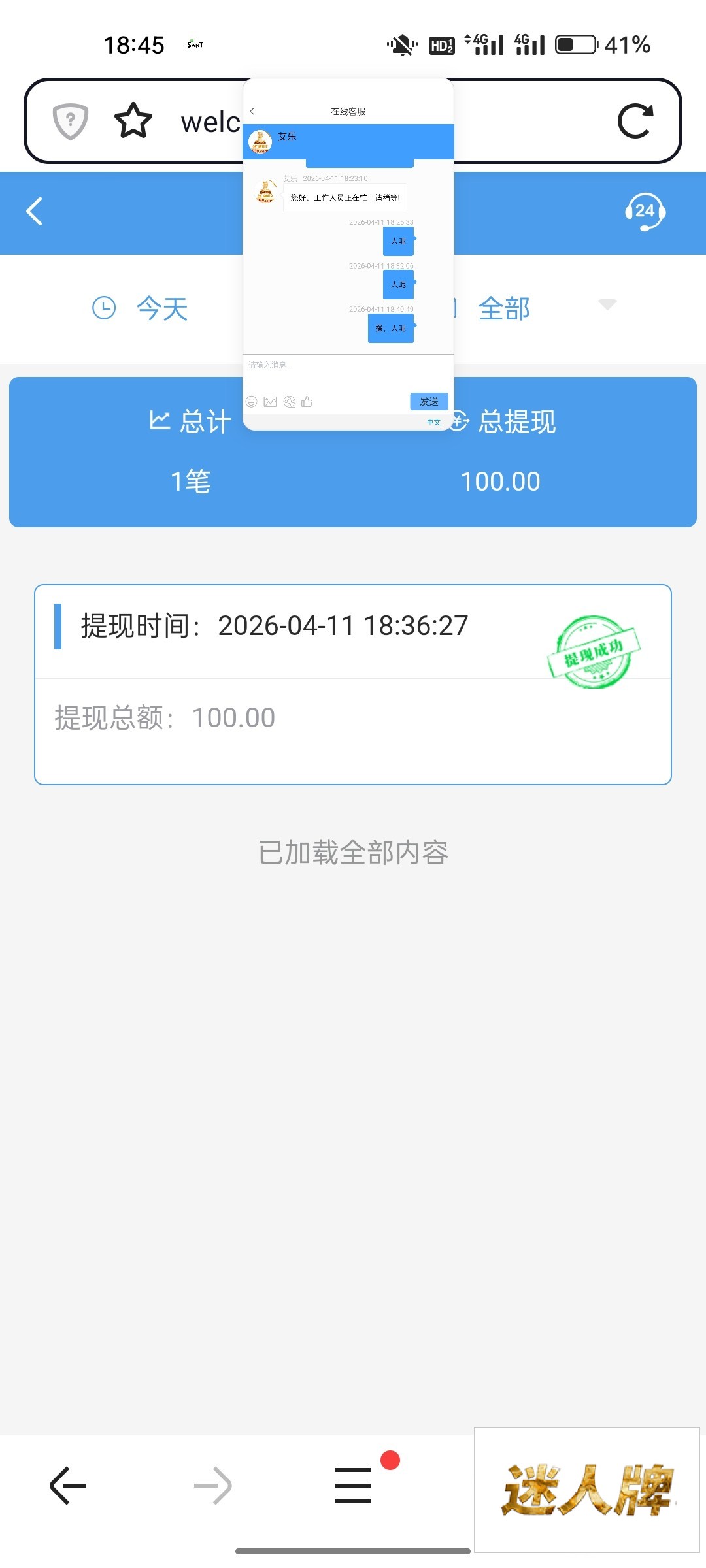Open the browser menu with three lines
The height and width of the screenshot is (1568, 706).
(353, 1485)
